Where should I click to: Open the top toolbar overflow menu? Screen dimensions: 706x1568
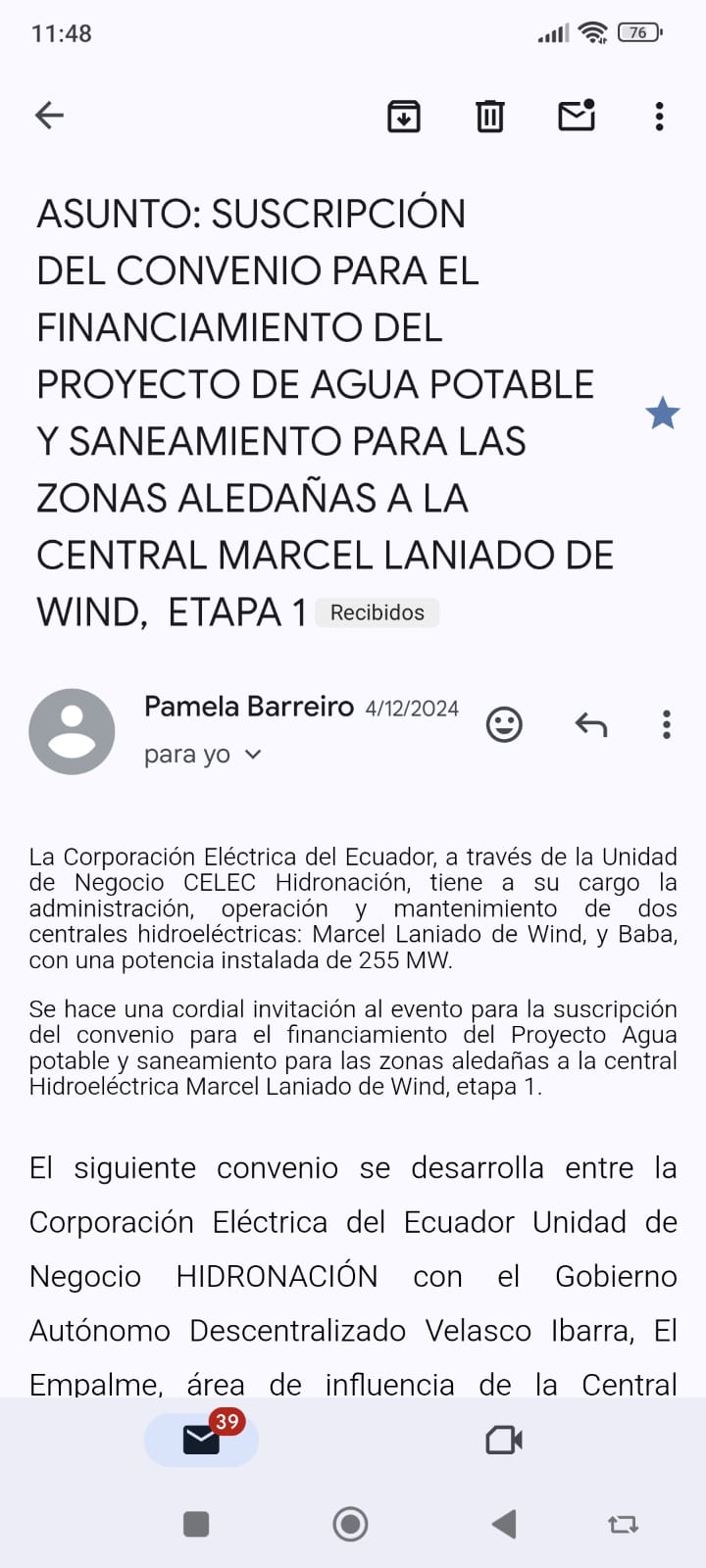[x=659, y=116]
